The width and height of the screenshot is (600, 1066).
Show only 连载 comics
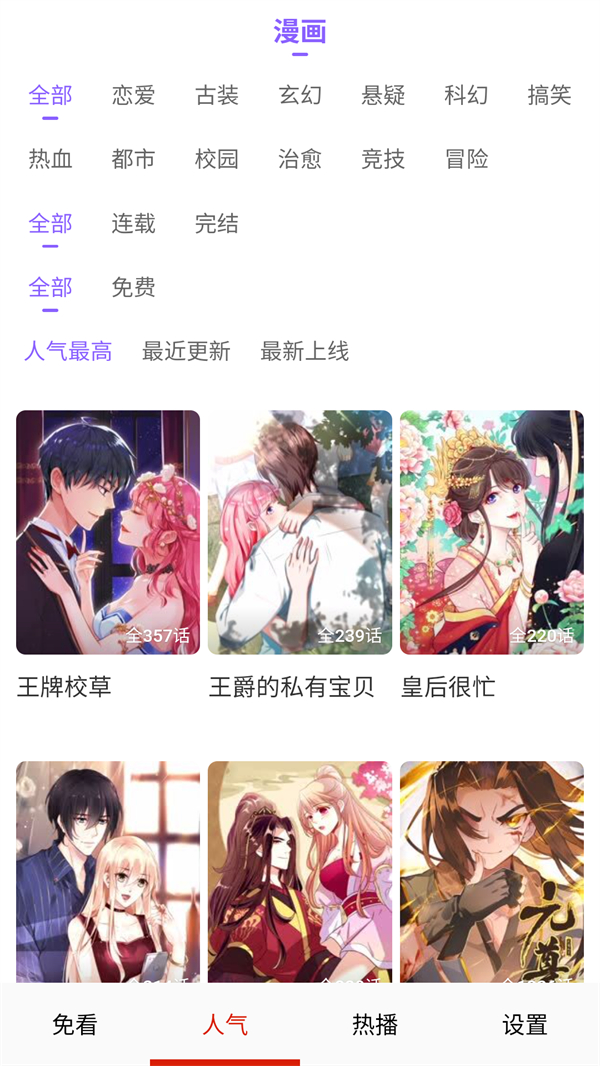(x=133, y=223)
